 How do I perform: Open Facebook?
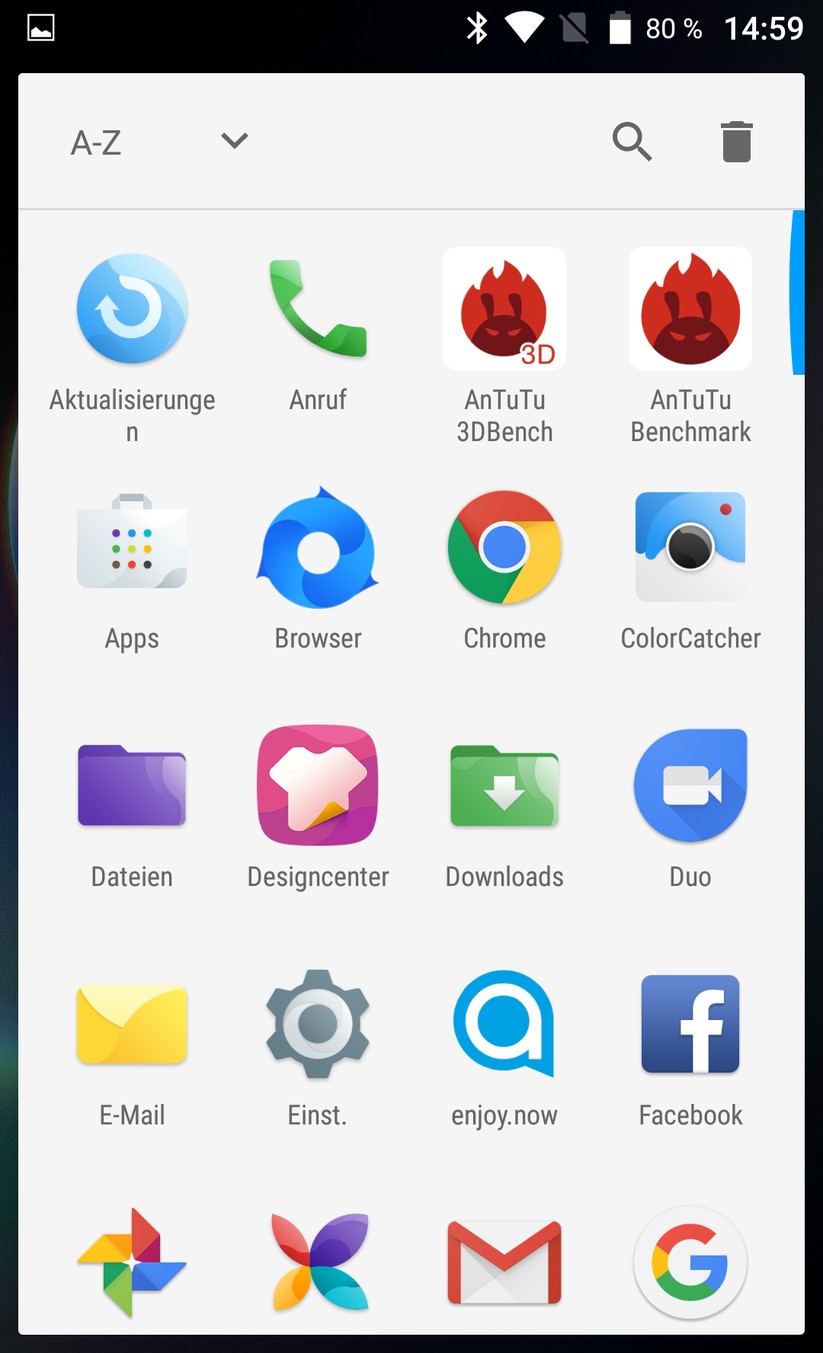690,1024
